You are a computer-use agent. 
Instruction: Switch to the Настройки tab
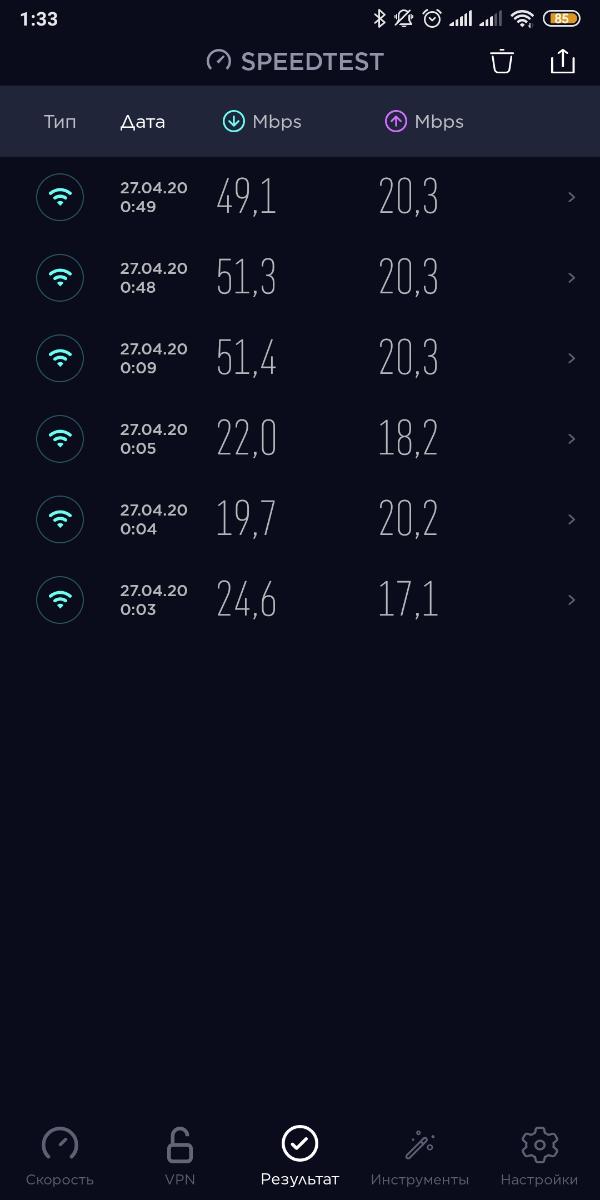[540, 1156]
